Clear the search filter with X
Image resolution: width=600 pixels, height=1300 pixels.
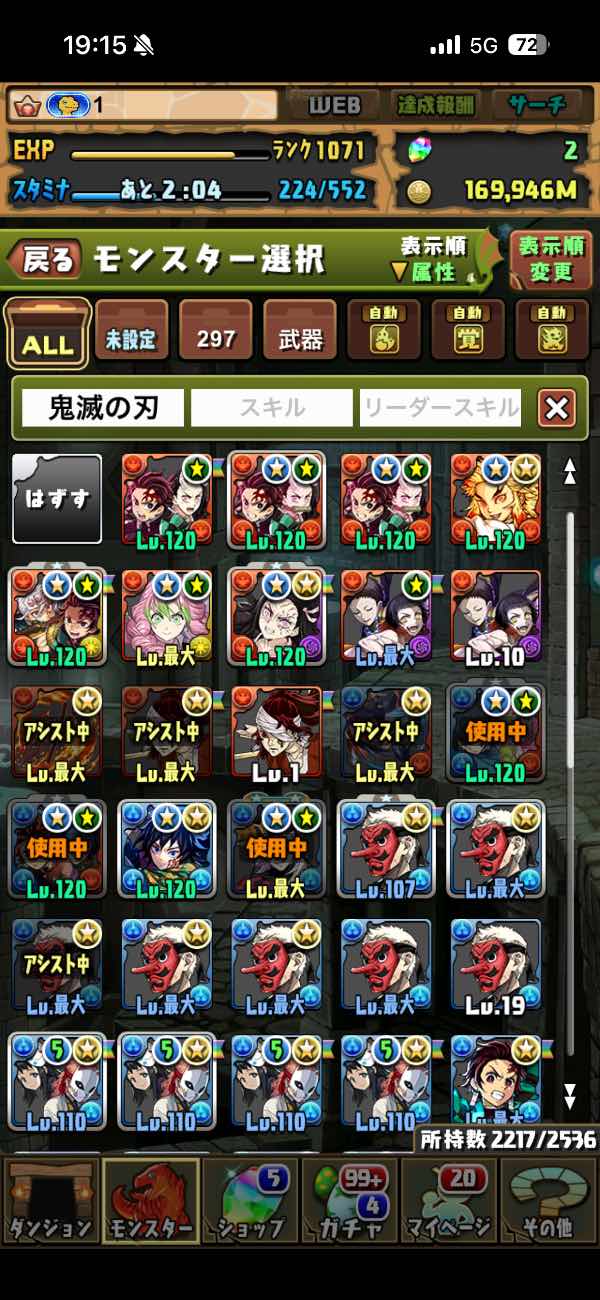pyautogui.click(x=556, y=407)
